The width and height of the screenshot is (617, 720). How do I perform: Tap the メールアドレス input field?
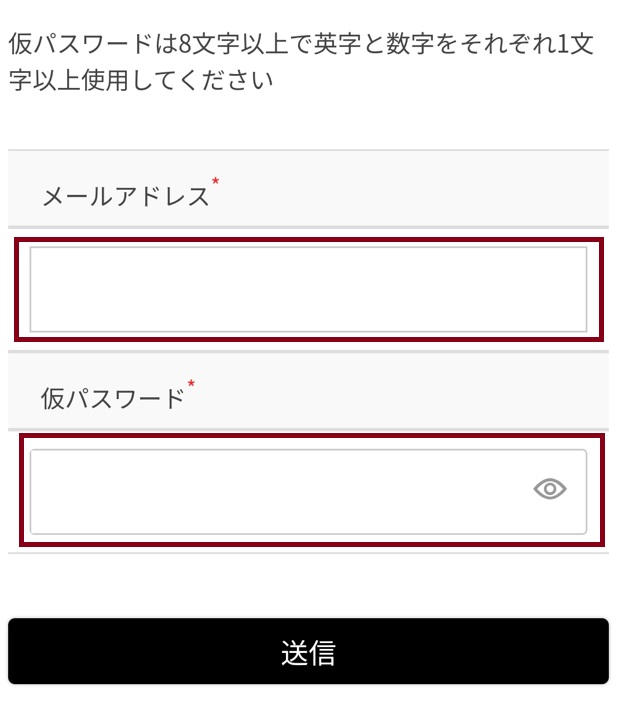pos(308,289)
